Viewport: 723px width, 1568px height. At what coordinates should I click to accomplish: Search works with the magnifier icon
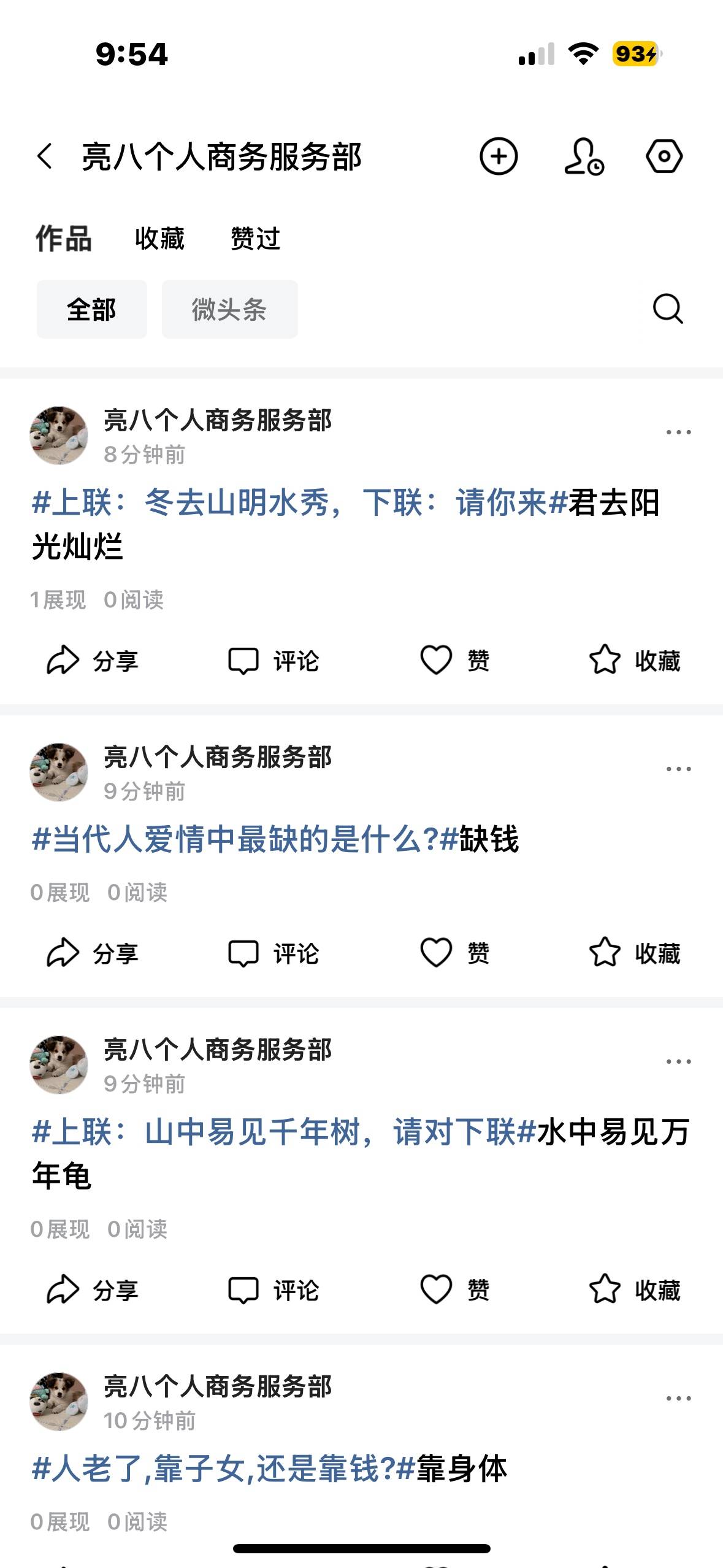667,309
